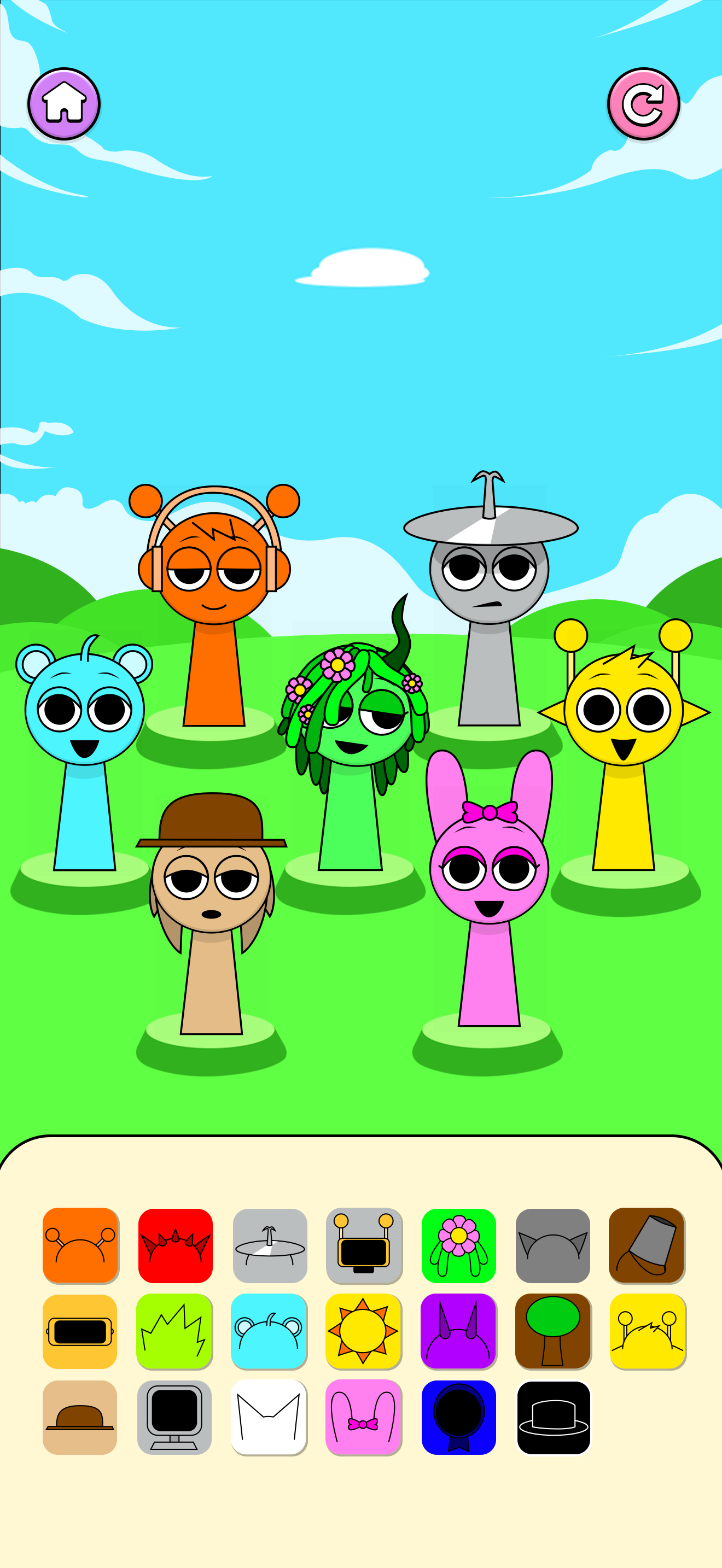Choose the cyan bear ears tile
722x1568 pixels.
pyautogui.click(x=269, y=1331)
